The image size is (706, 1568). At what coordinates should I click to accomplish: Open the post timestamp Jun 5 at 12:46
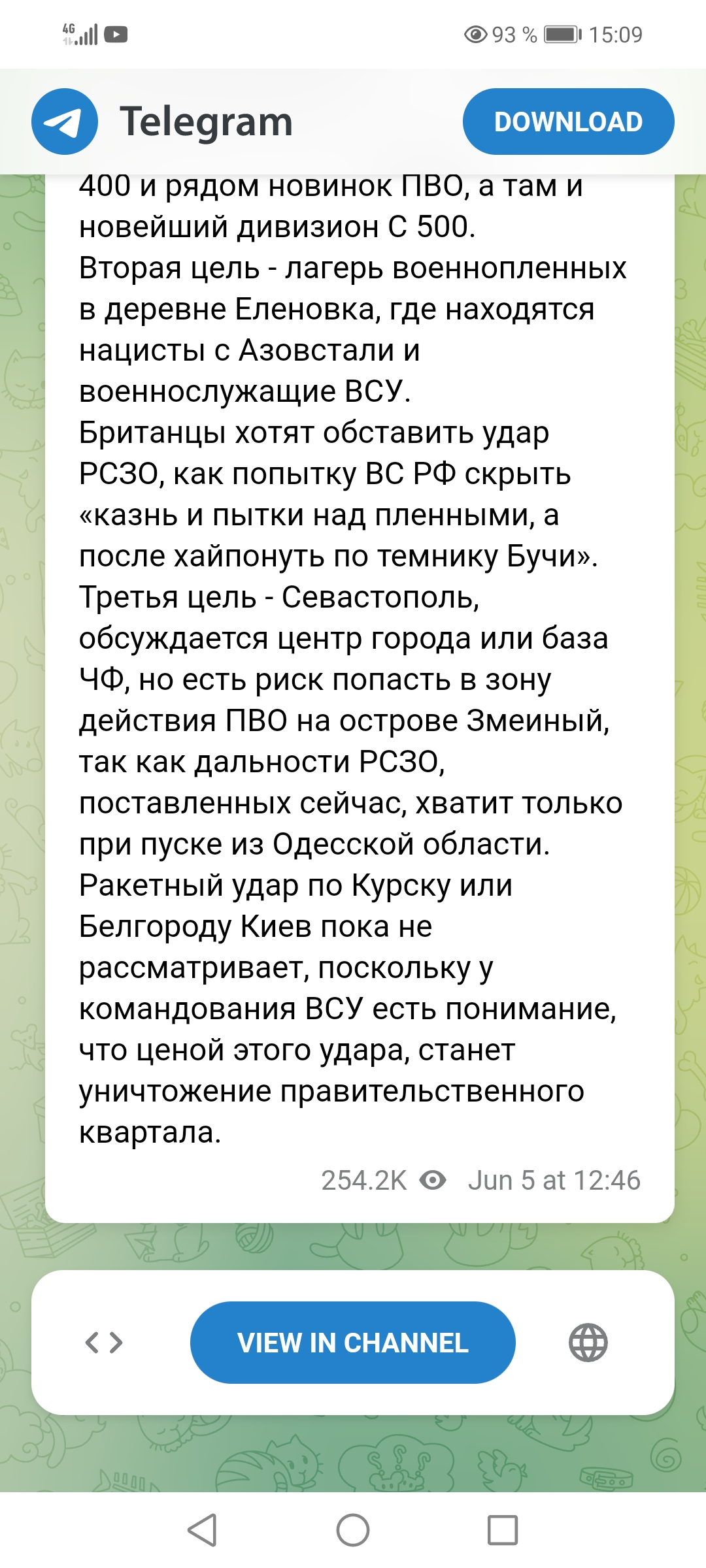(x=554, y=1181)
